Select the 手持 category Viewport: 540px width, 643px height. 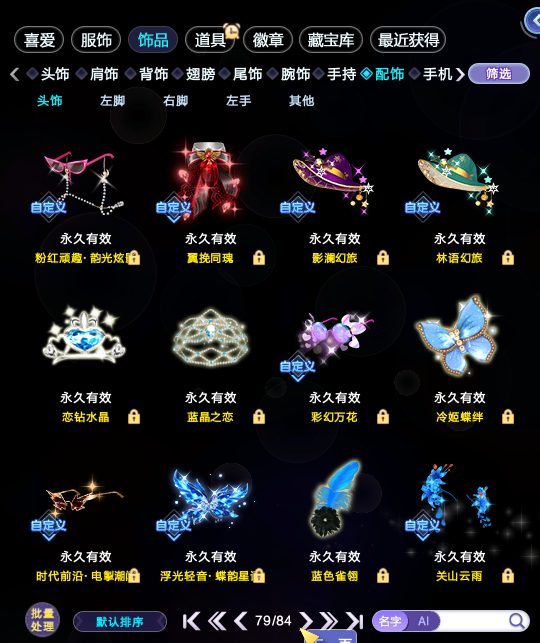341,74
